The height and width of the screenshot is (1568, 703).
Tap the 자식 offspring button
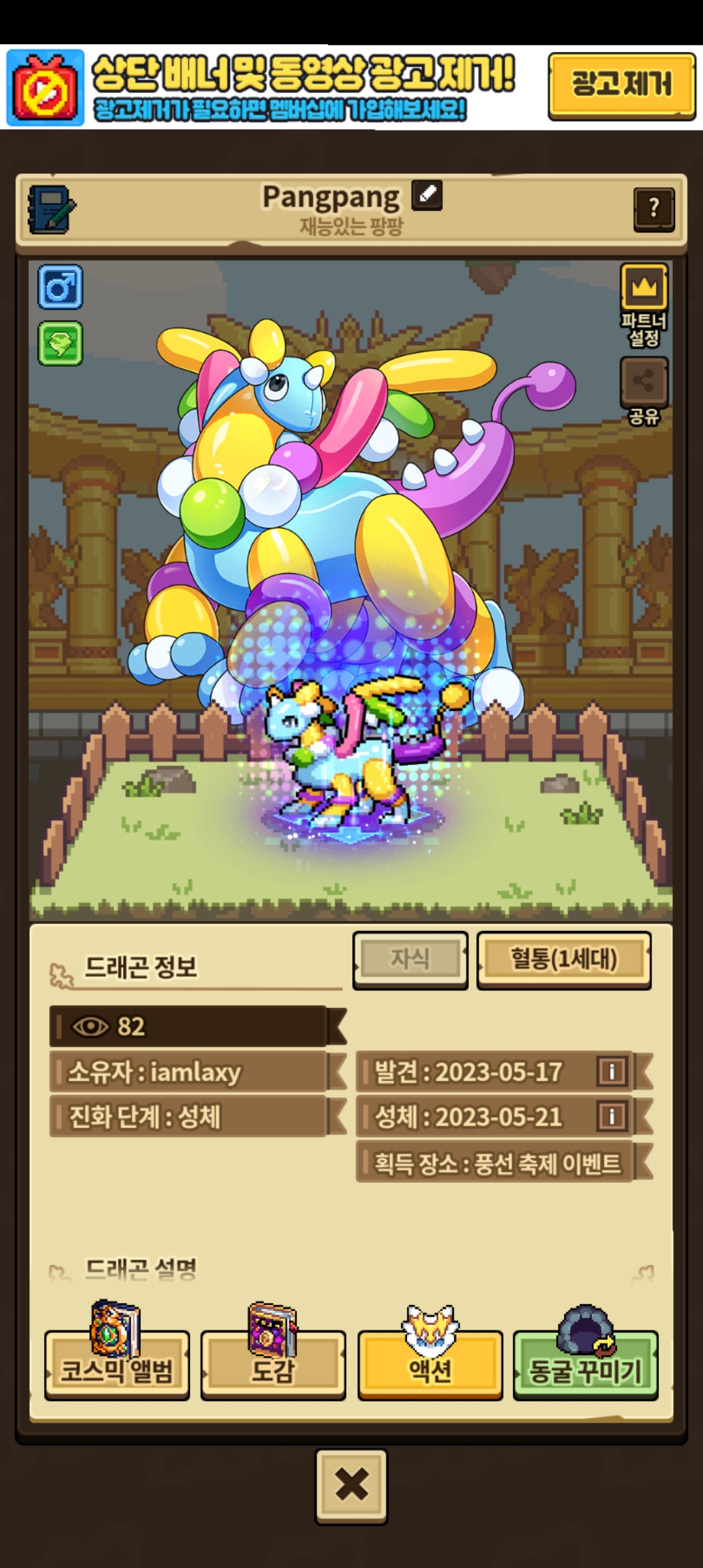(410, 960)
